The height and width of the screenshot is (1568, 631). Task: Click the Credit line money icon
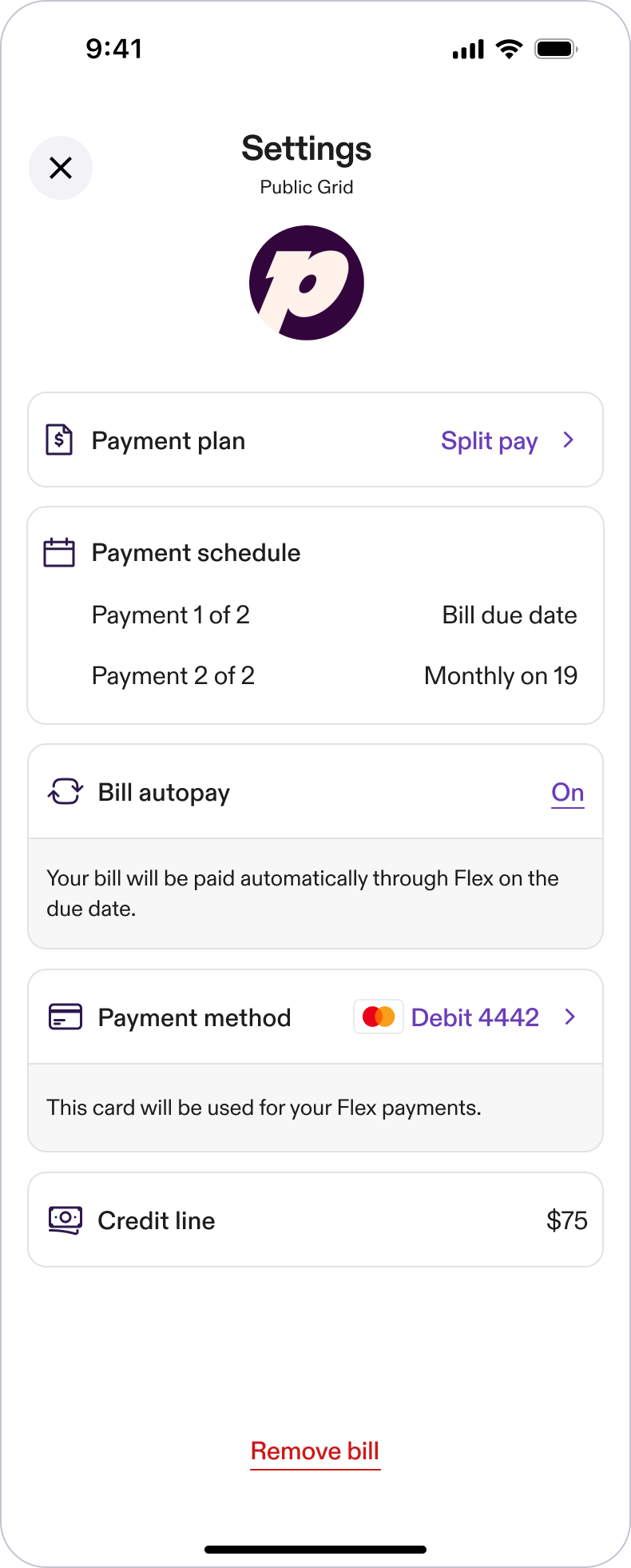coord(63,1220)
